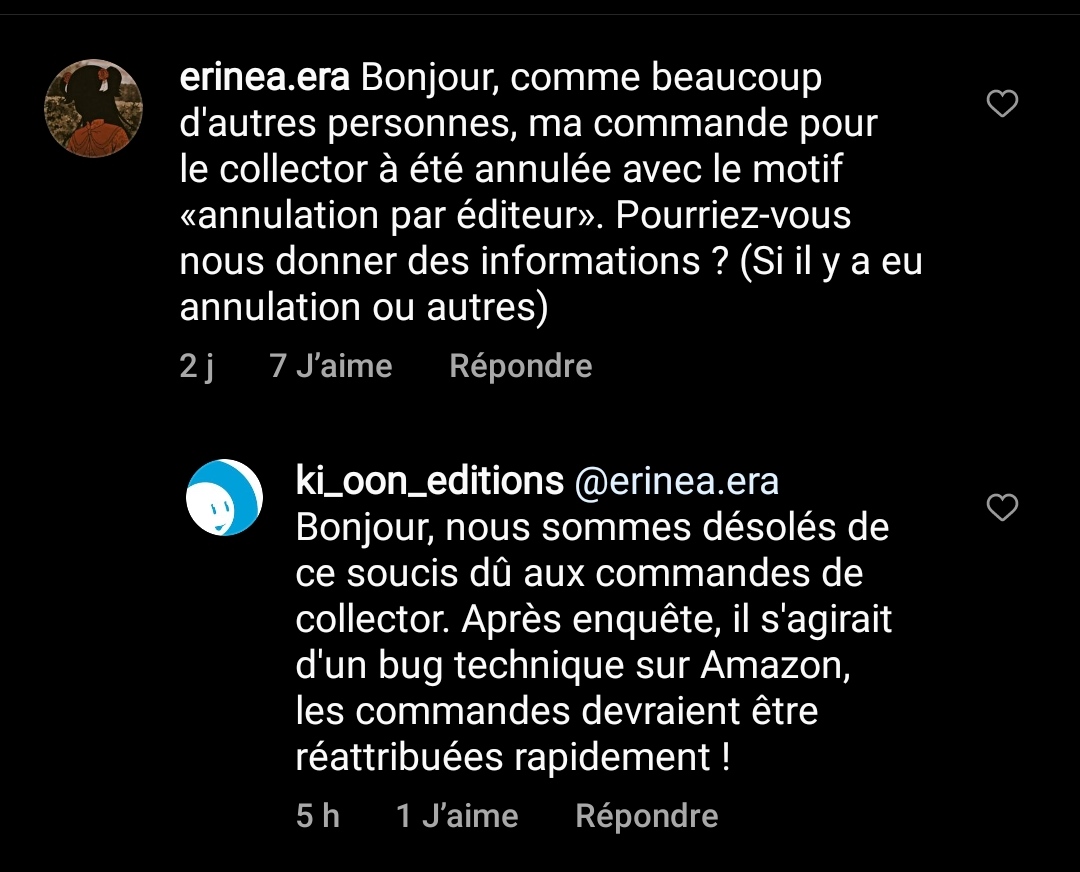Open ki_oon_editions profile avatar
The width and height of the screenshot is (1080, 872).
coord(225,497)
